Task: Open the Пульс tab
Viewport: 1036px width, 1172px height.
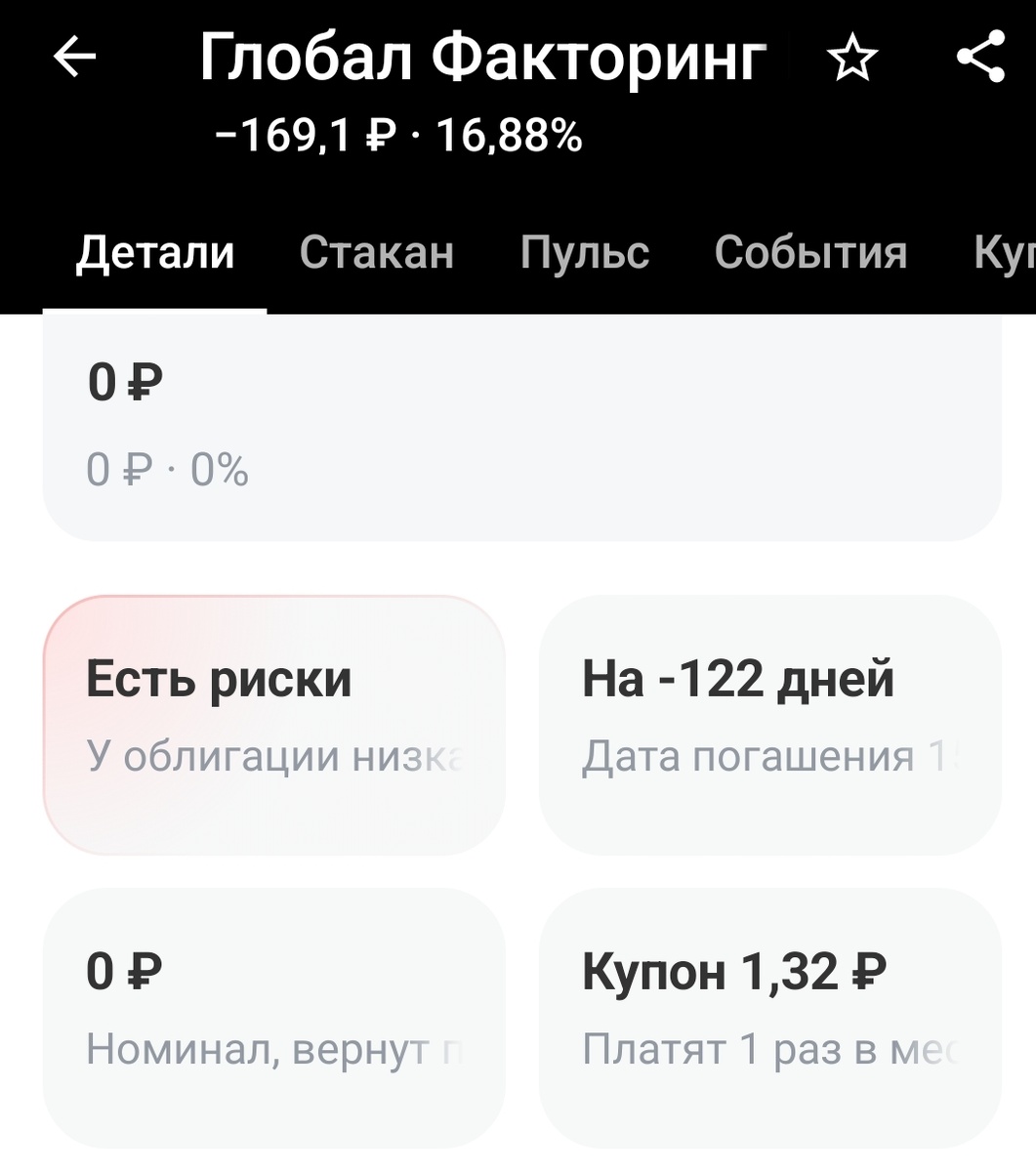Action: coord(586,253)
